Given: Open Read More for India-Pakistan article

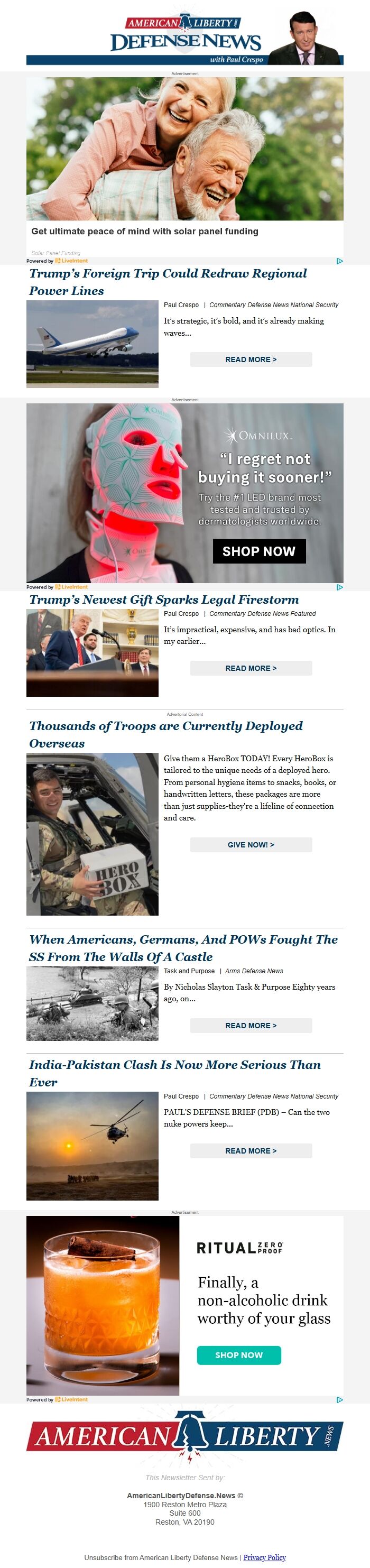Looking at the screenshot, I should 251,1150.
